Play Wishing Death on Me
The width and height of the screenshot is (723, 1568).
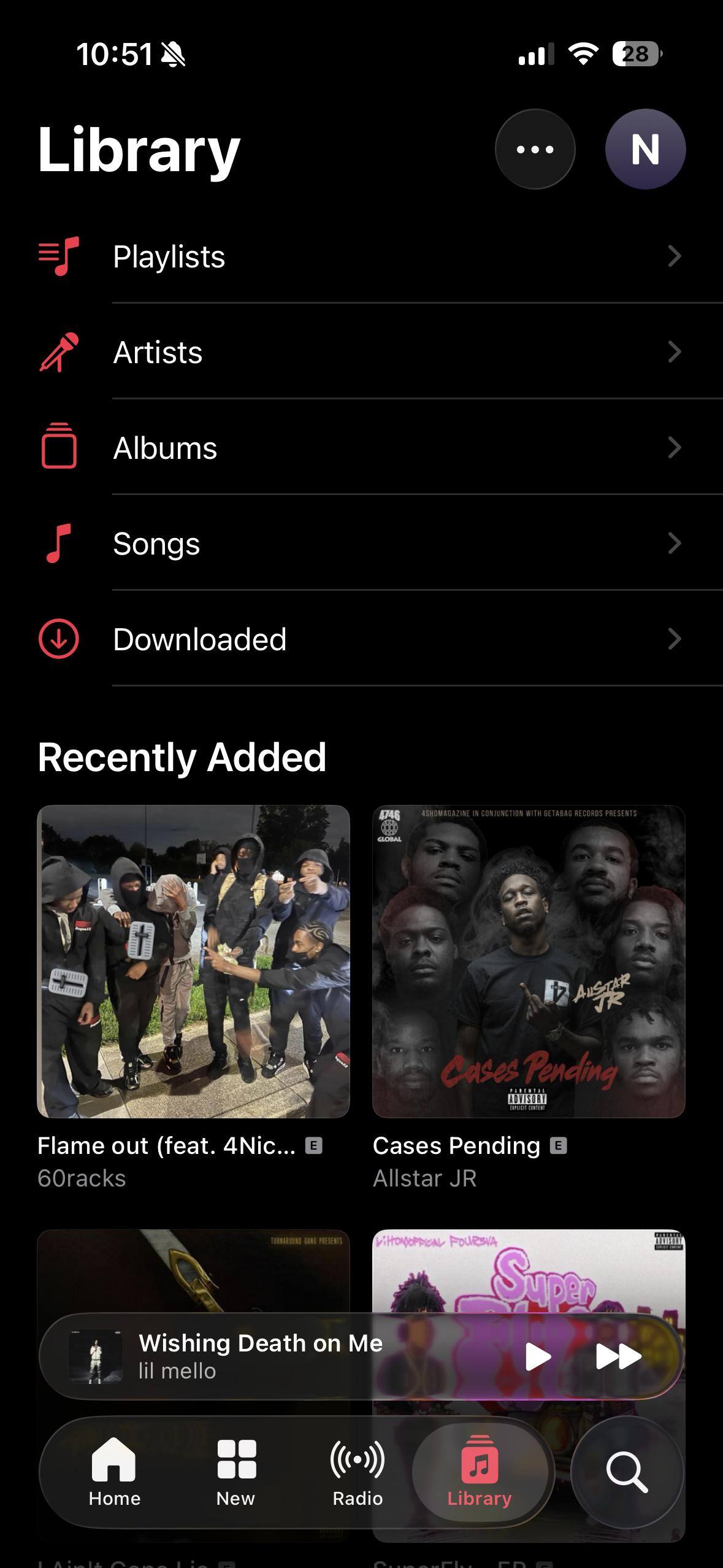pyautogui.click(x=538, y=1356)
